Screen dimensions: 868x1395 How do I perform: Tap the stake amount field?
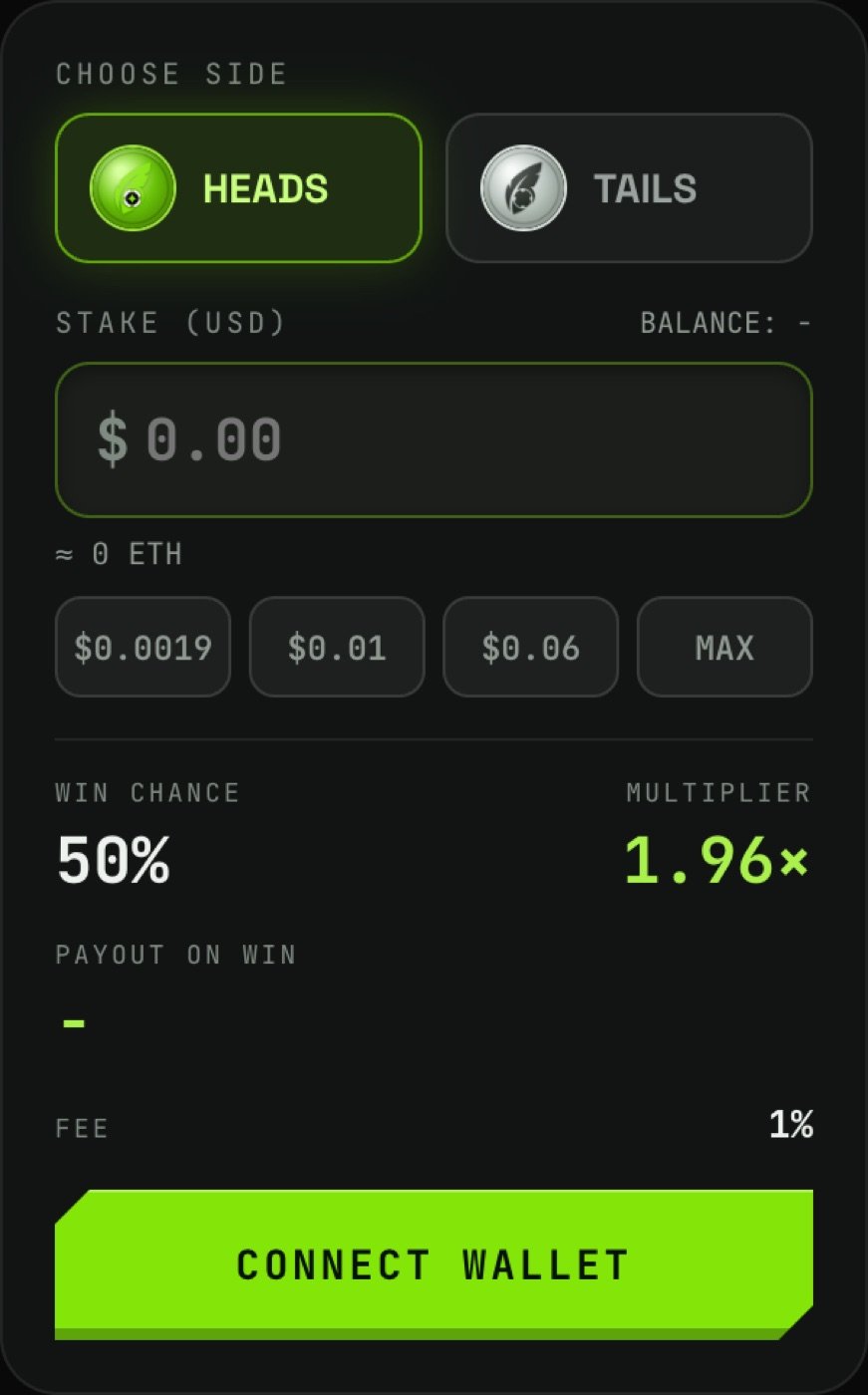pos(434,439)
